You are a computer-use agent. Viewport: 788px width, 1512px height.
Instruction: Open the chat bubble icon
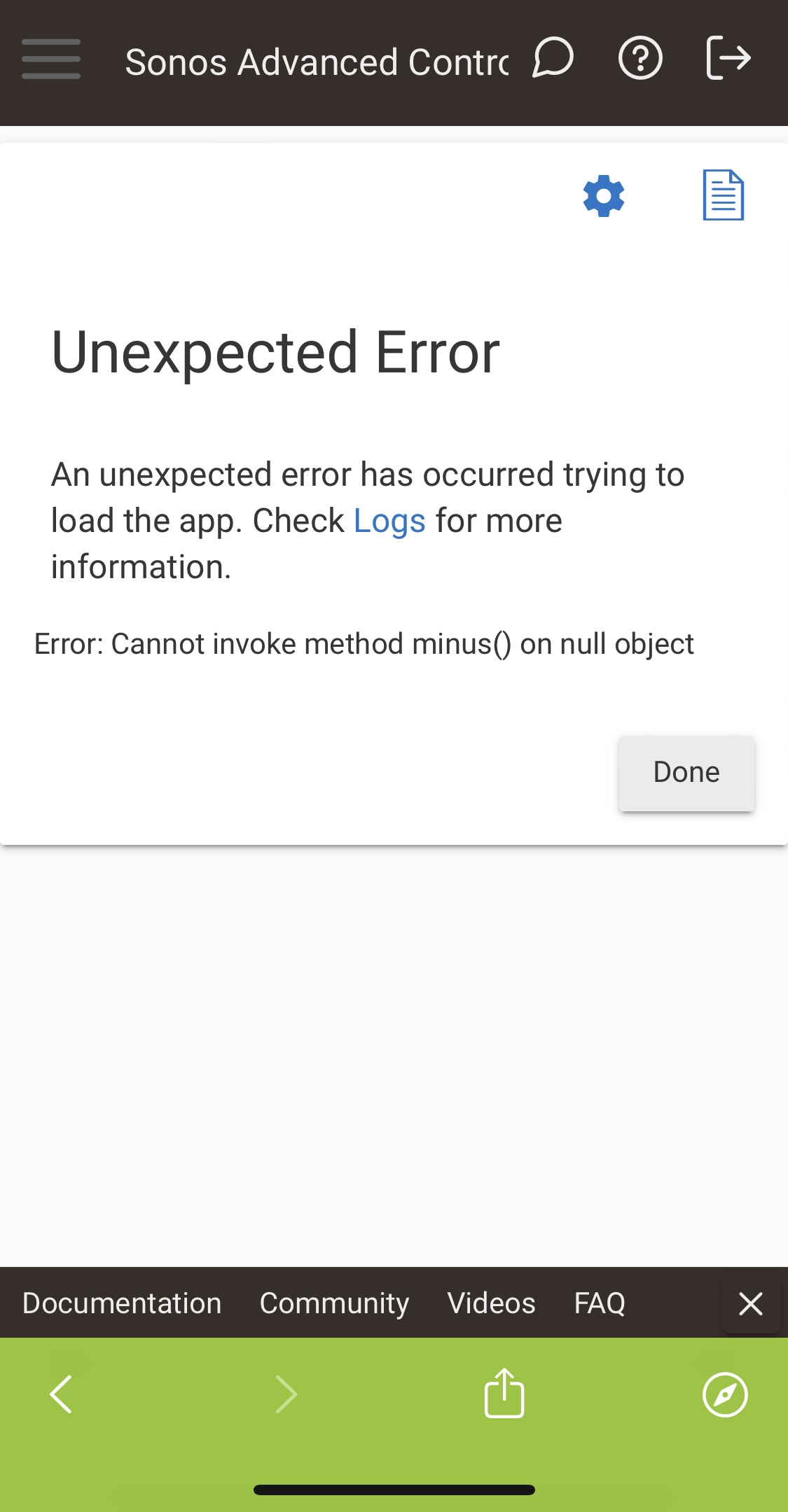click(x=553, y=59)
